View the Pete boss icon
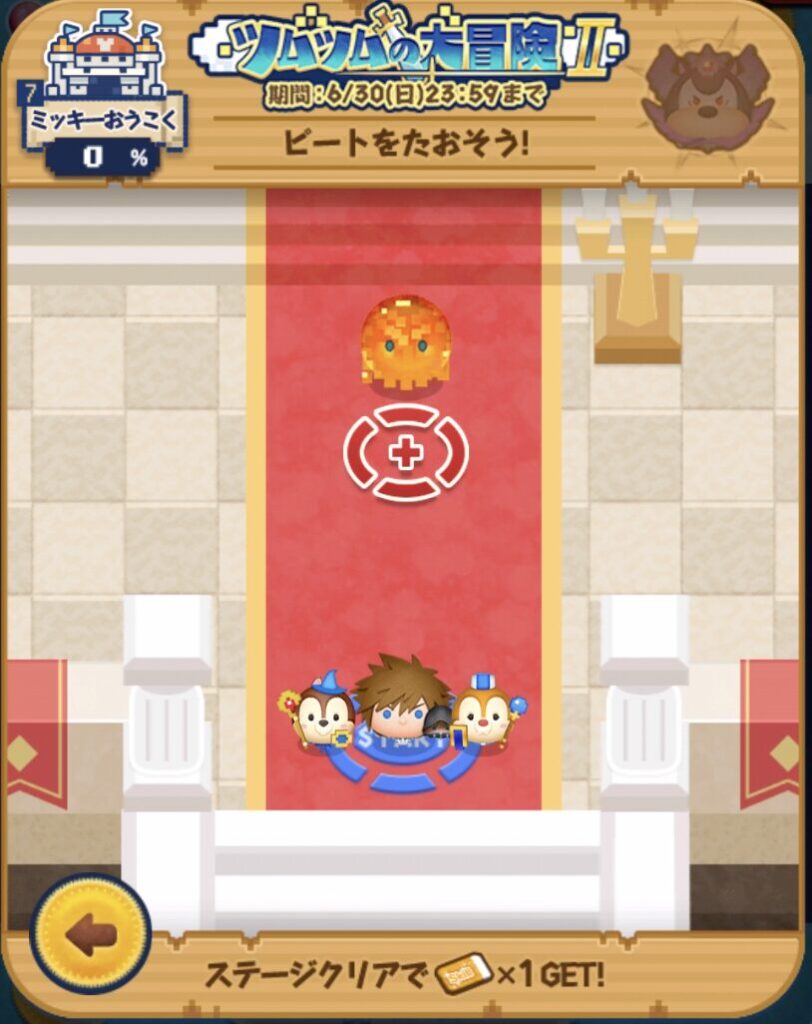 (x=707, y=95)
